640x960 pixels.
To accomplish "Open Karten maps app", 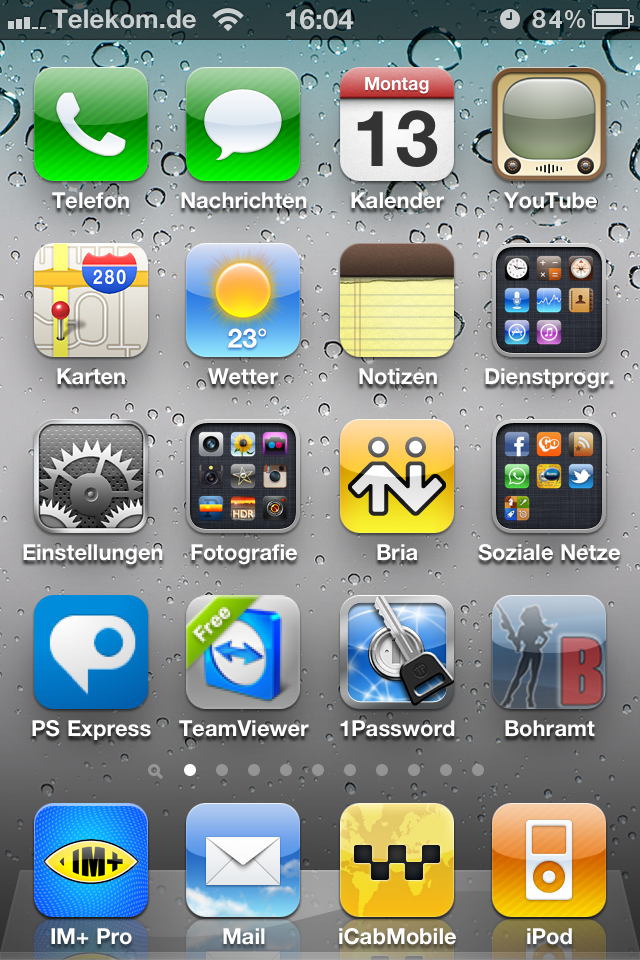I will (91, 301).
